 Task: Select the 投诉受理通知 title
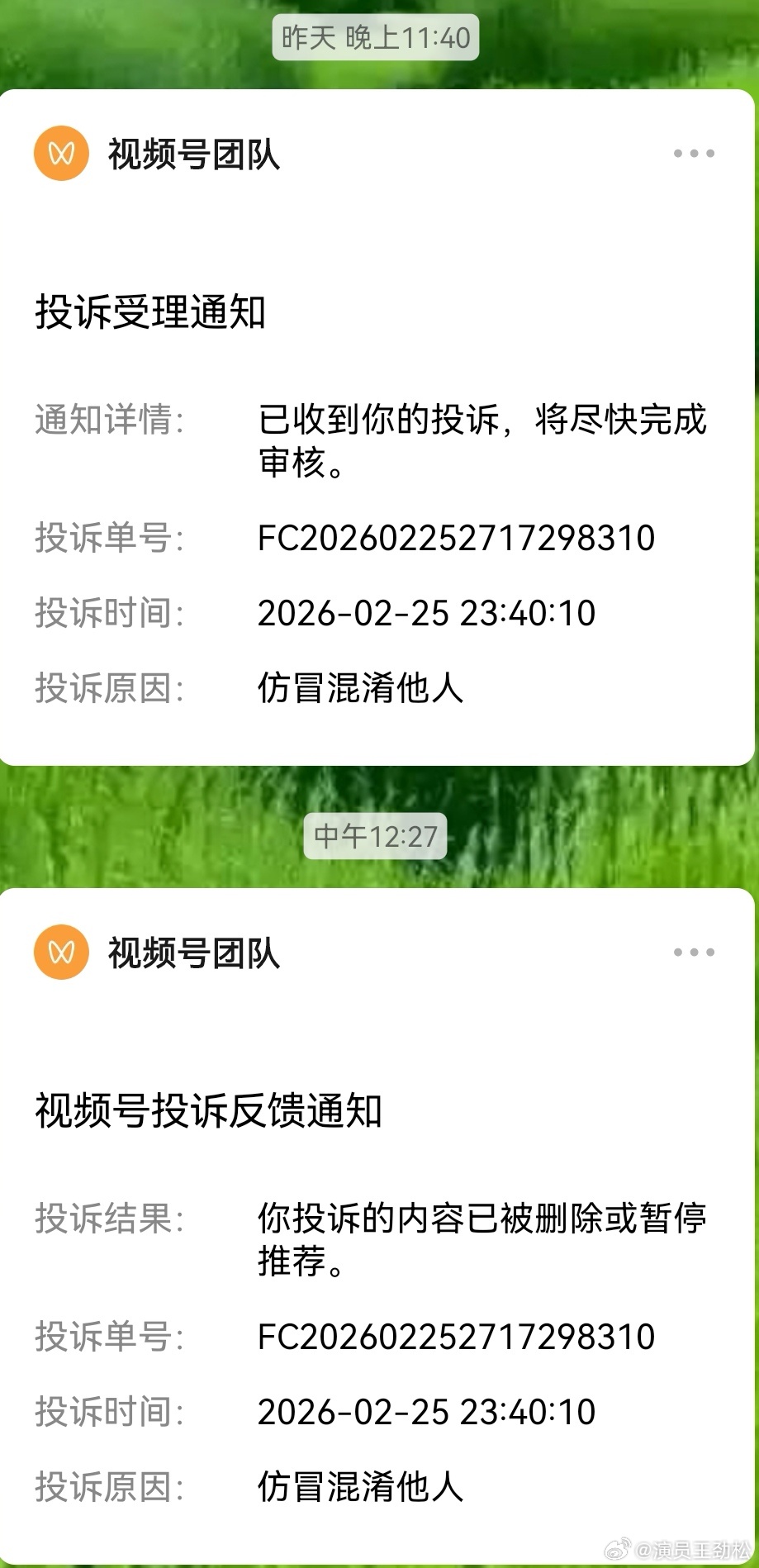click(149, 312)
